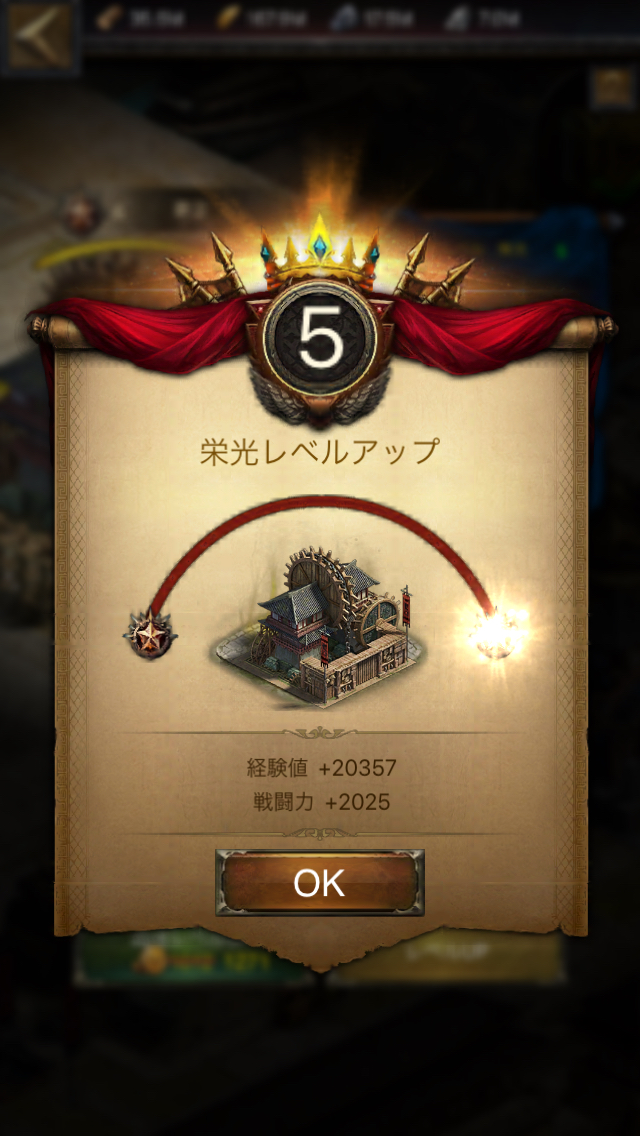Confirm the level-up with OK
The image size is (640, 1136).
point(319,882)
